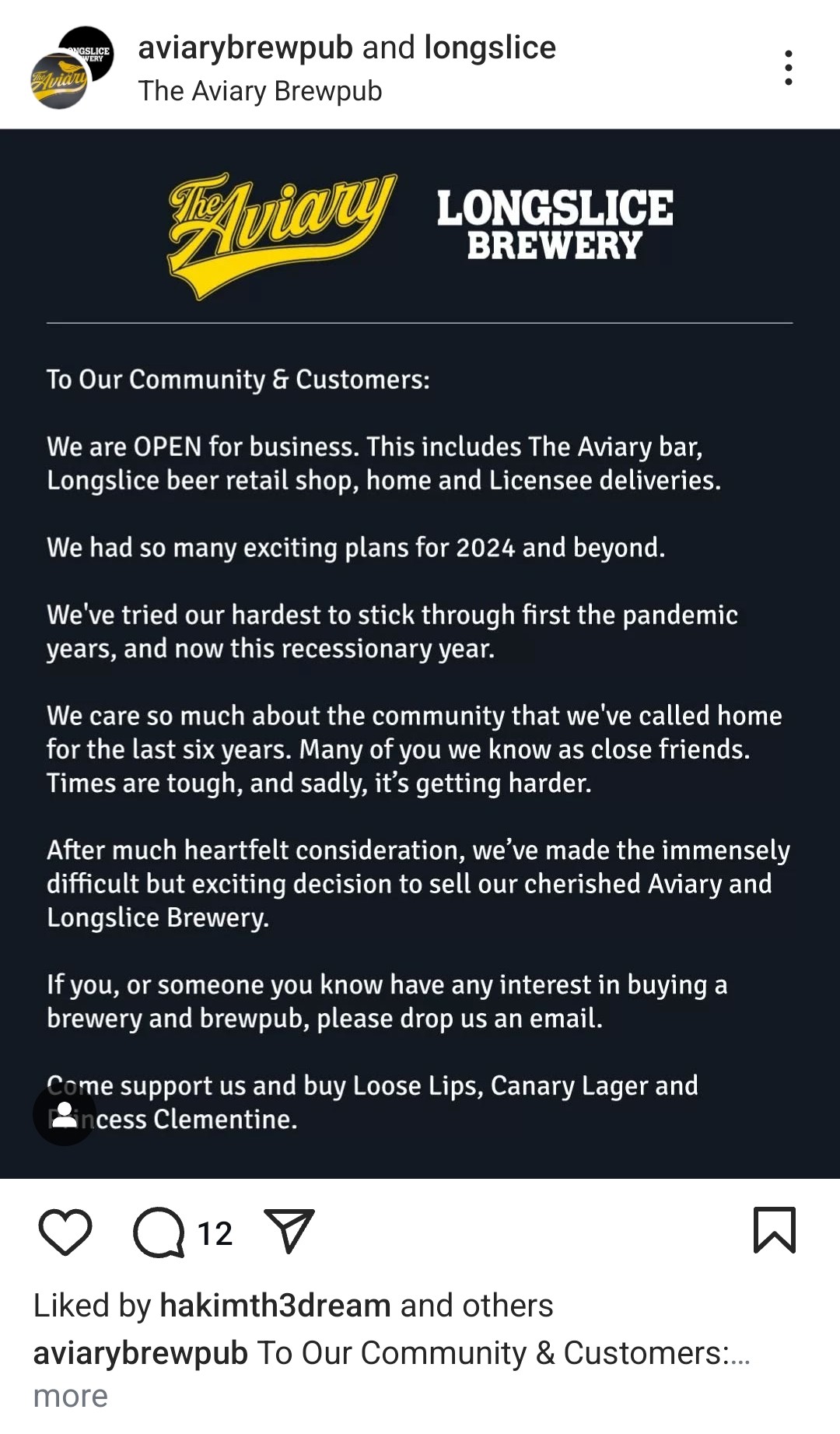The height and width of the screenshot is (1434, 840).
Task: Open longslice profile from header
Action: pyautogui.click(x=490, y=47)
